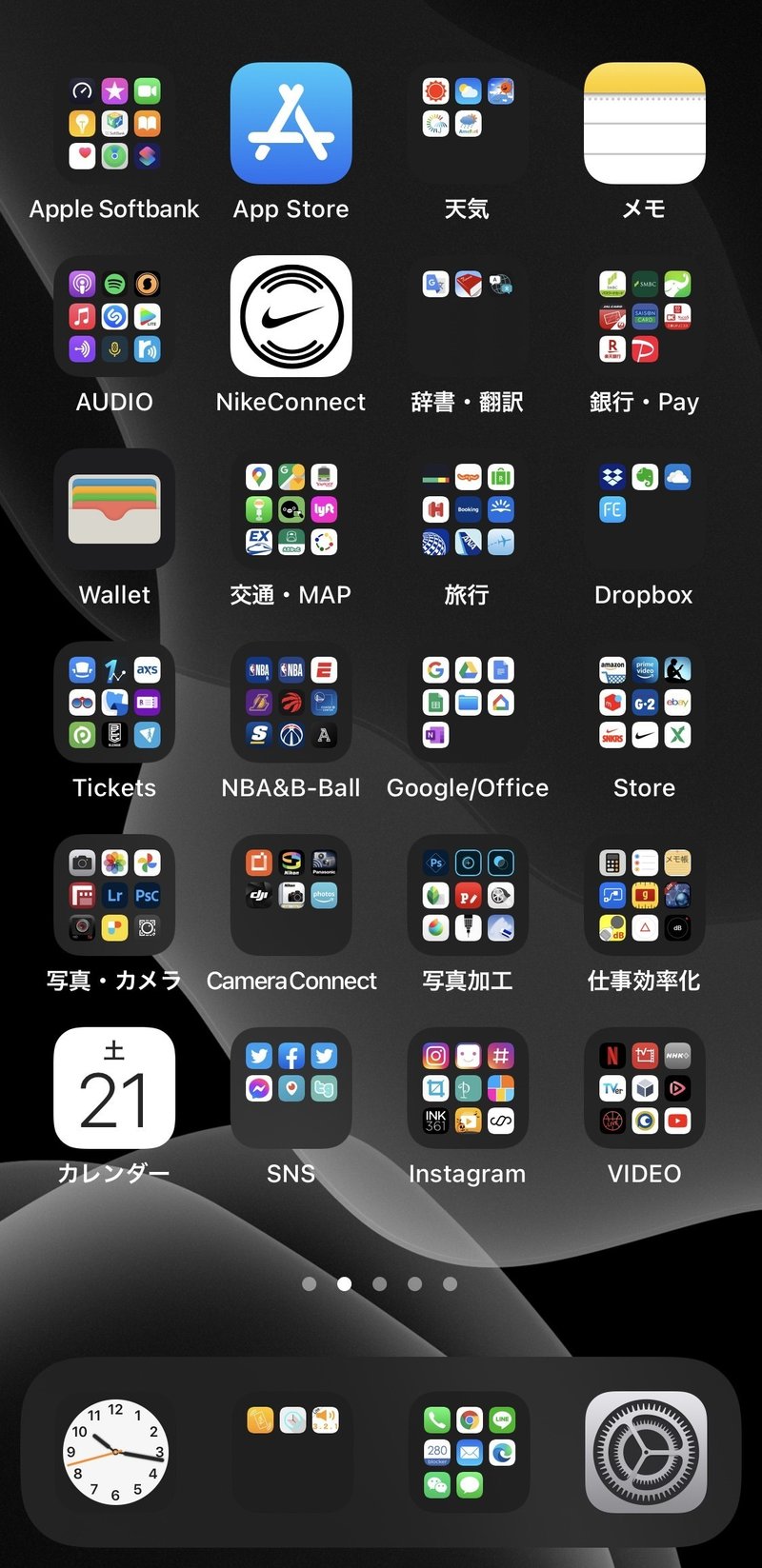Open the 天気 weather folder
762x1568 pixels.
pos(468,124)
